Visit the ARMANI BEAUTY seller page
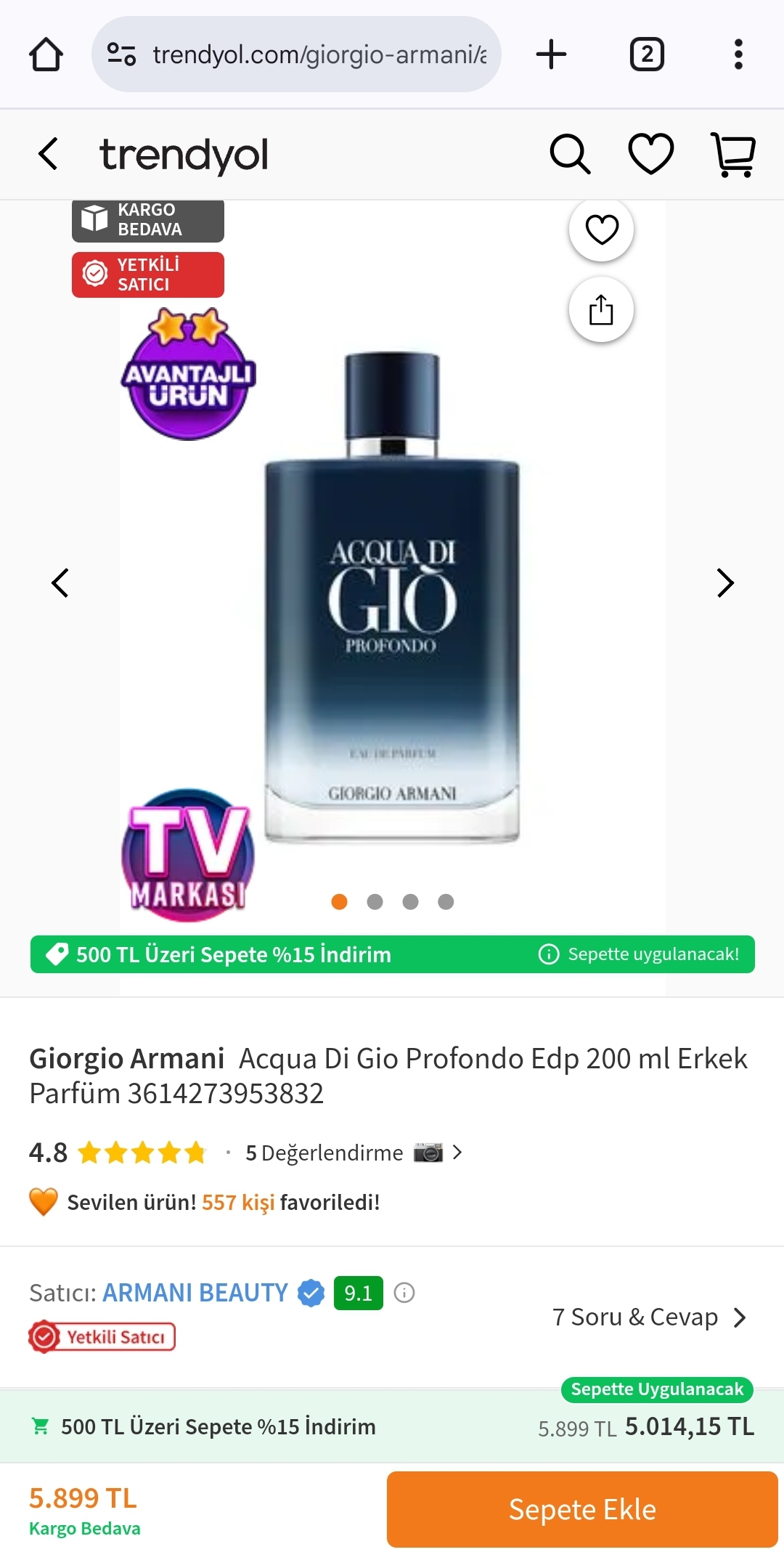The height and width of the screenshot is (1552, 784). (195, 1293)
